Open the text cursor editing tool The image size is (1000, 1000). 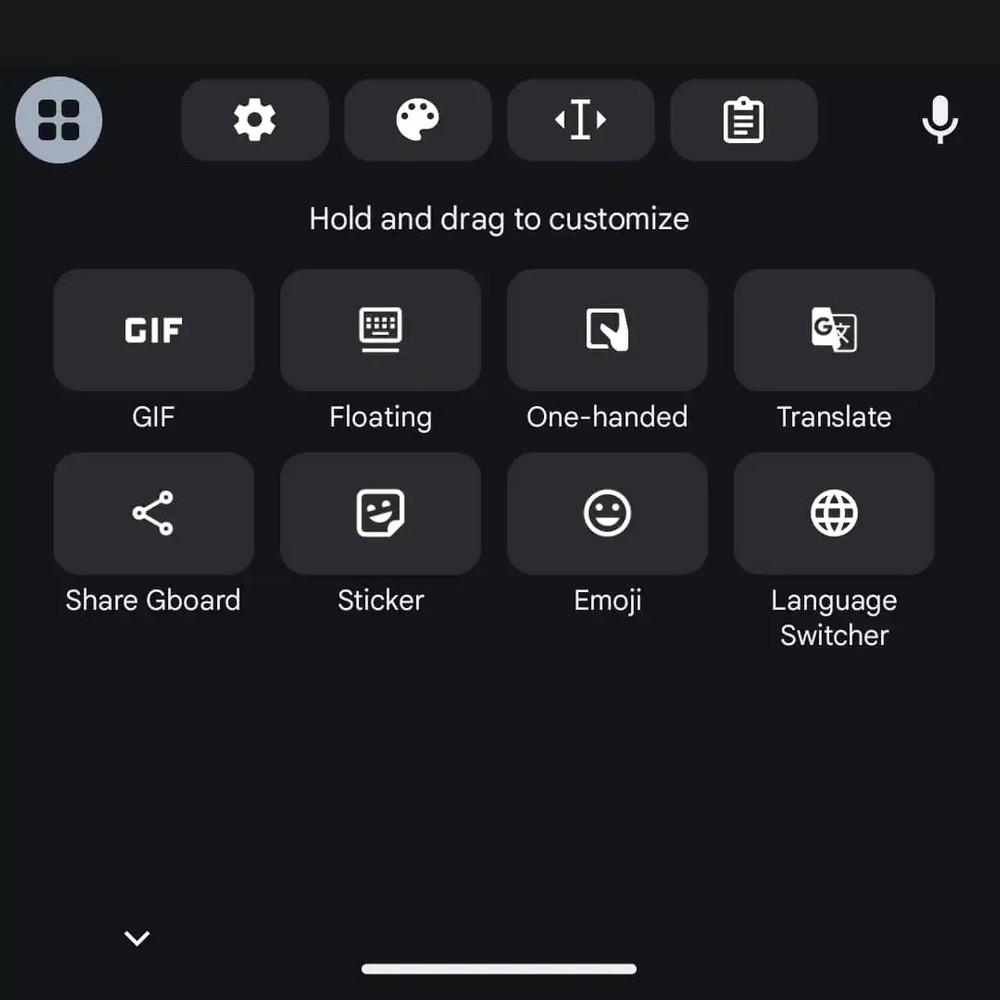pos(581,120)
